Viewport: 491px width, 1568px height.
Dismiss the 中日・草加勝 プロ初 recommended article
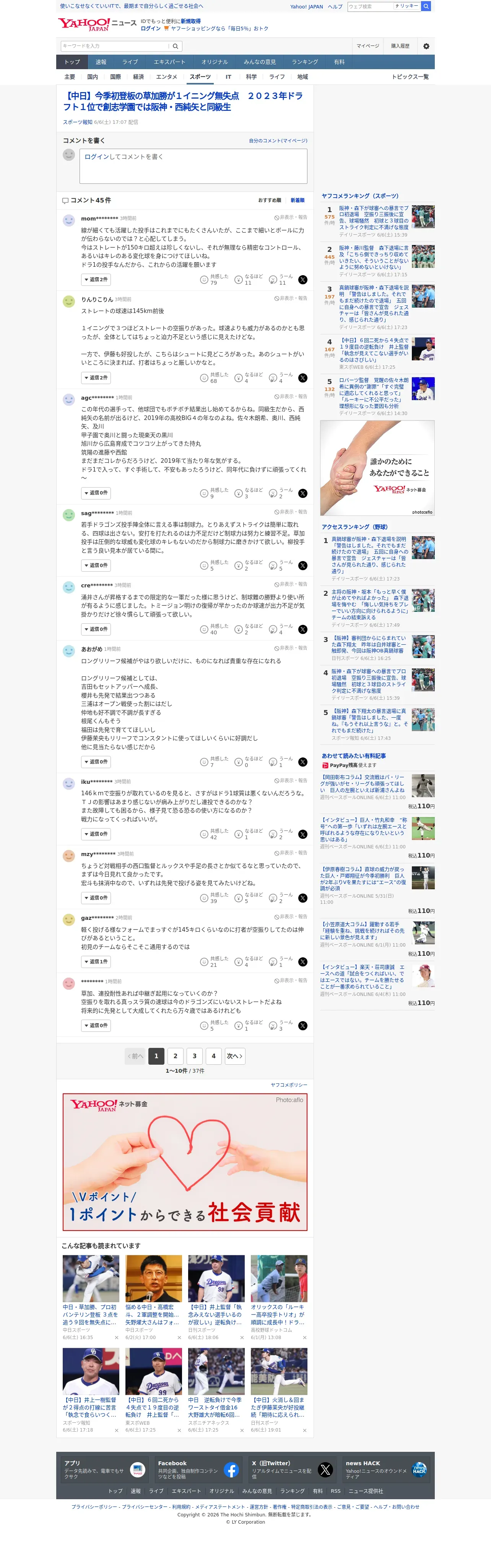(x=116, y=1337)
